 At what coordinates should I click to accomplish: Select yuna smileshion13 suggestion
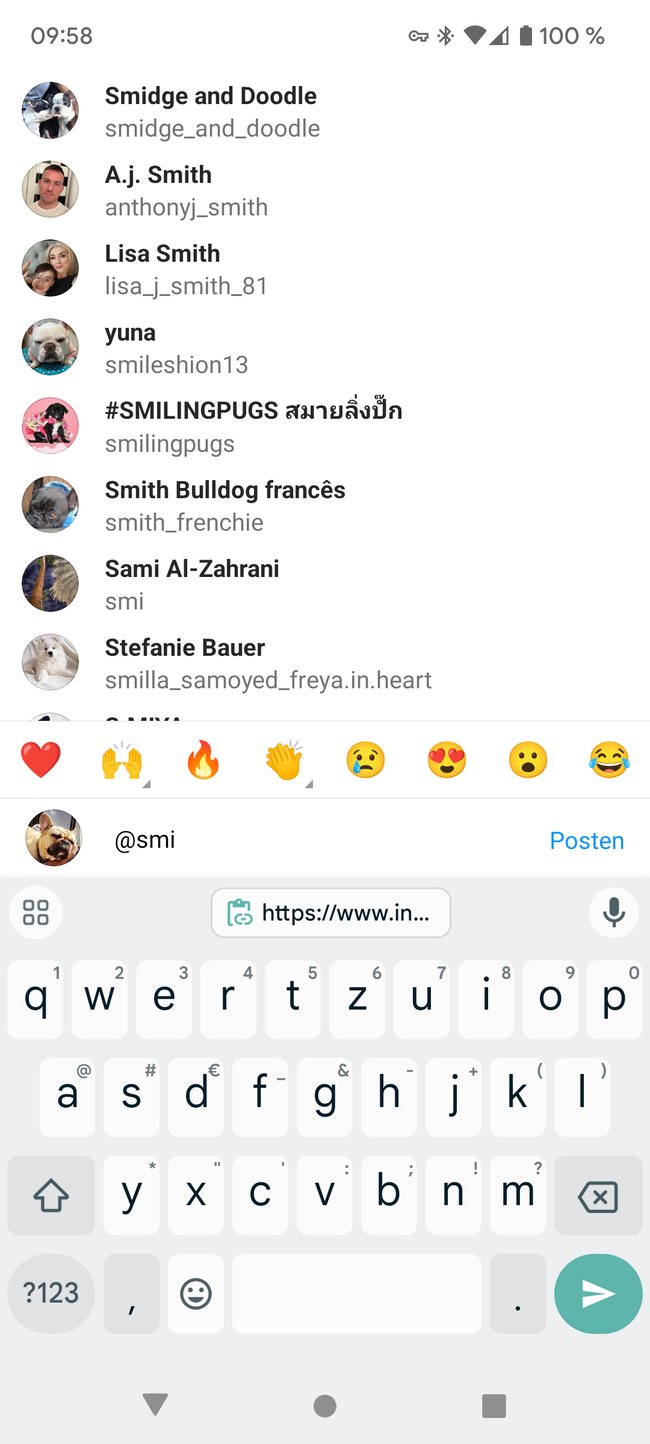click(325, 348)
